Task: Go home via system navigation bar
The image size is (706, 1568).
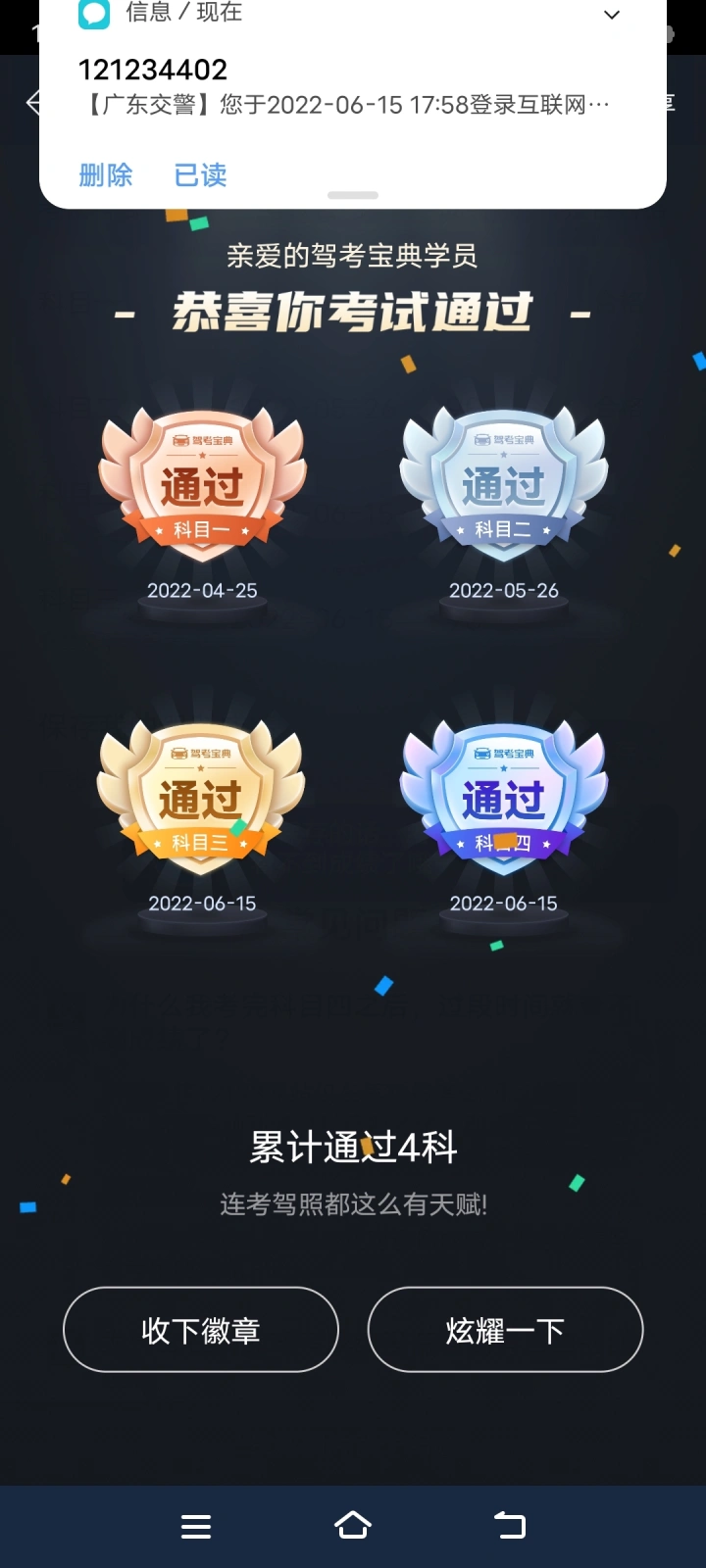Action: [x=353, y=1526]
